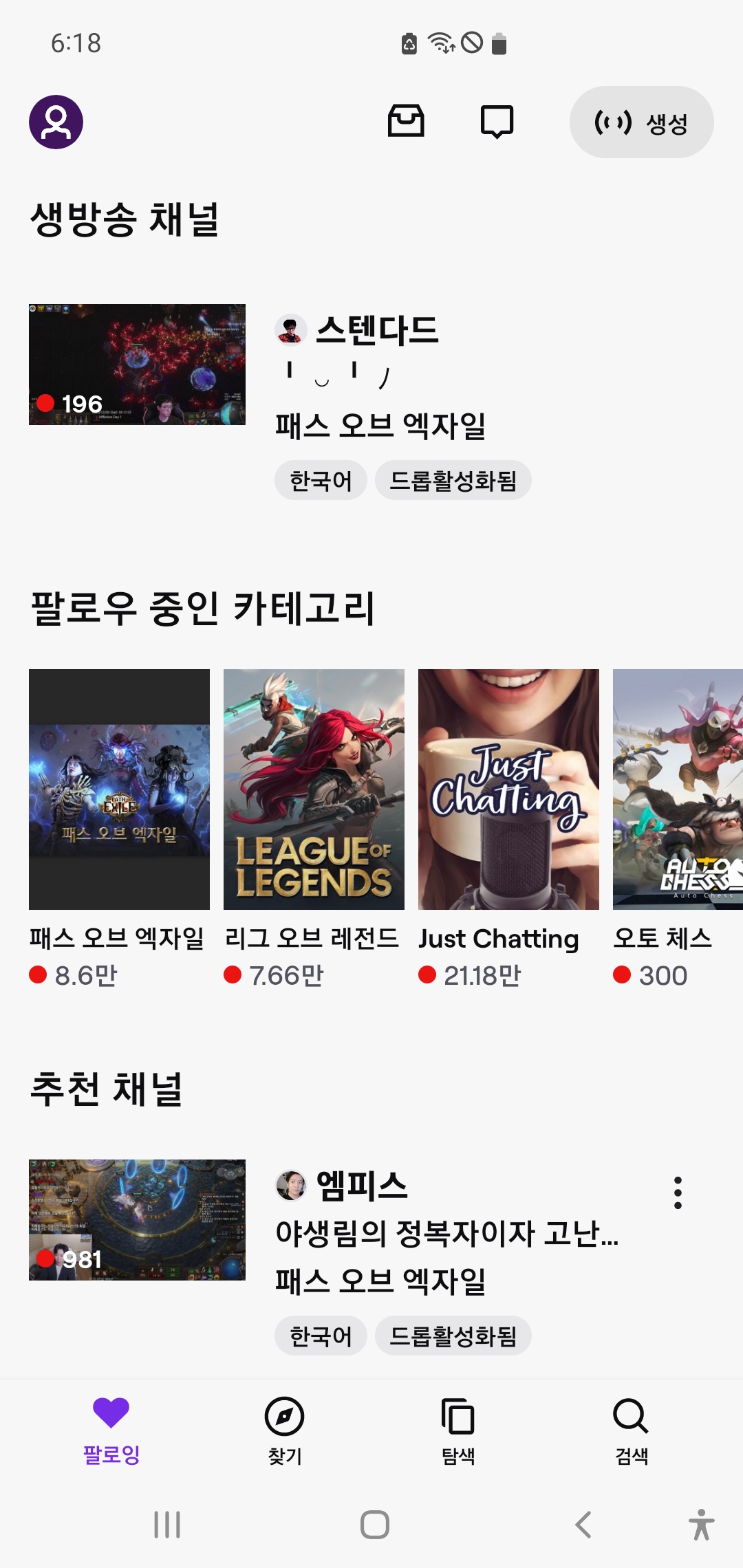The width and height of the screenshot is (743, 1568).
Task: Open the 오토 체스 category
Action: (x=678, y=789)
